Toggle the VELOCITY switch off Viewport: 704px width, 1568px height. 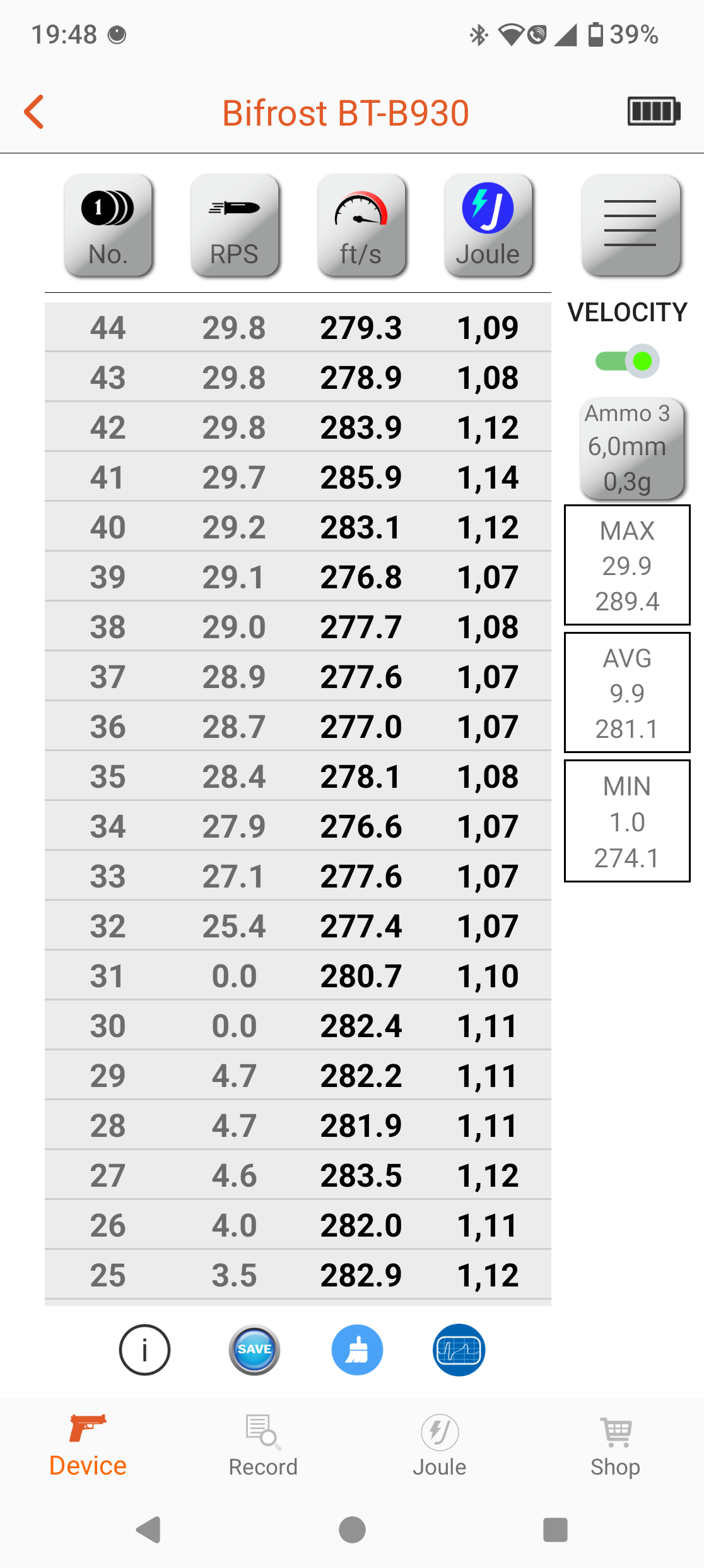(x=628, y=361)
